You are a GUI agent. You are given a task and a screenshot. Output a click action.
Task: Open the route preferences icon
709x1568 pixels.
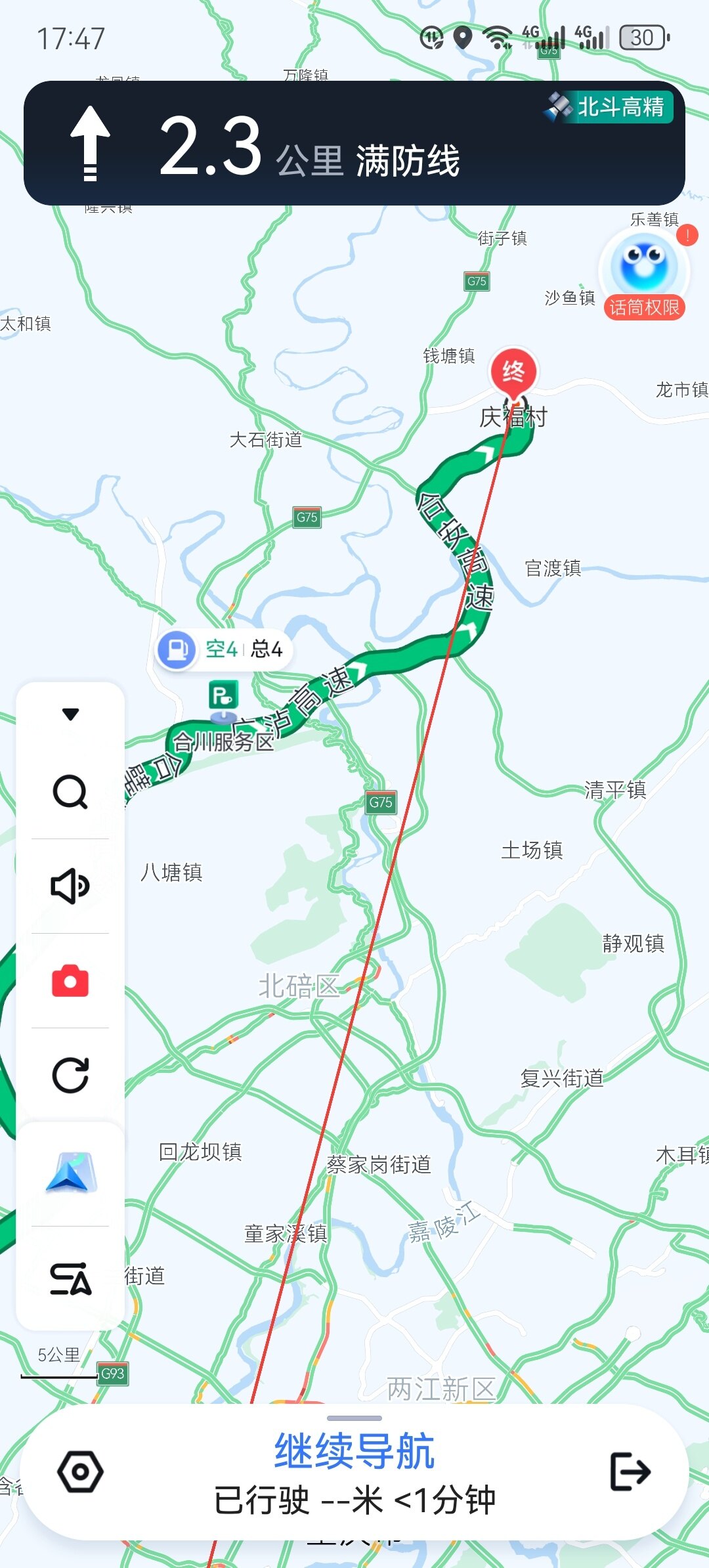(70, 1278)
